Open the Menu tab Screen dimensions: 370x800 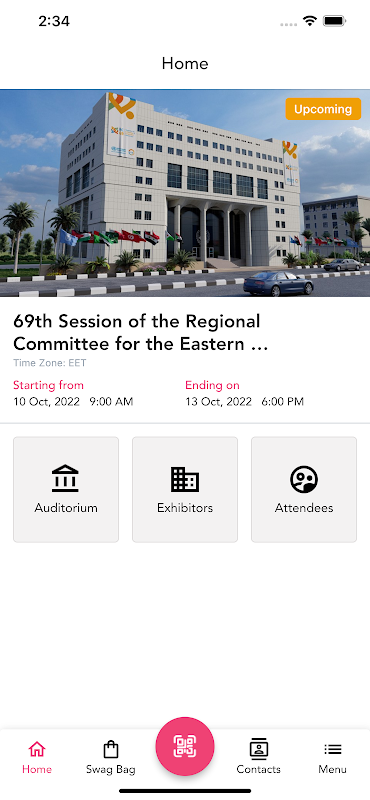point(333,758)
